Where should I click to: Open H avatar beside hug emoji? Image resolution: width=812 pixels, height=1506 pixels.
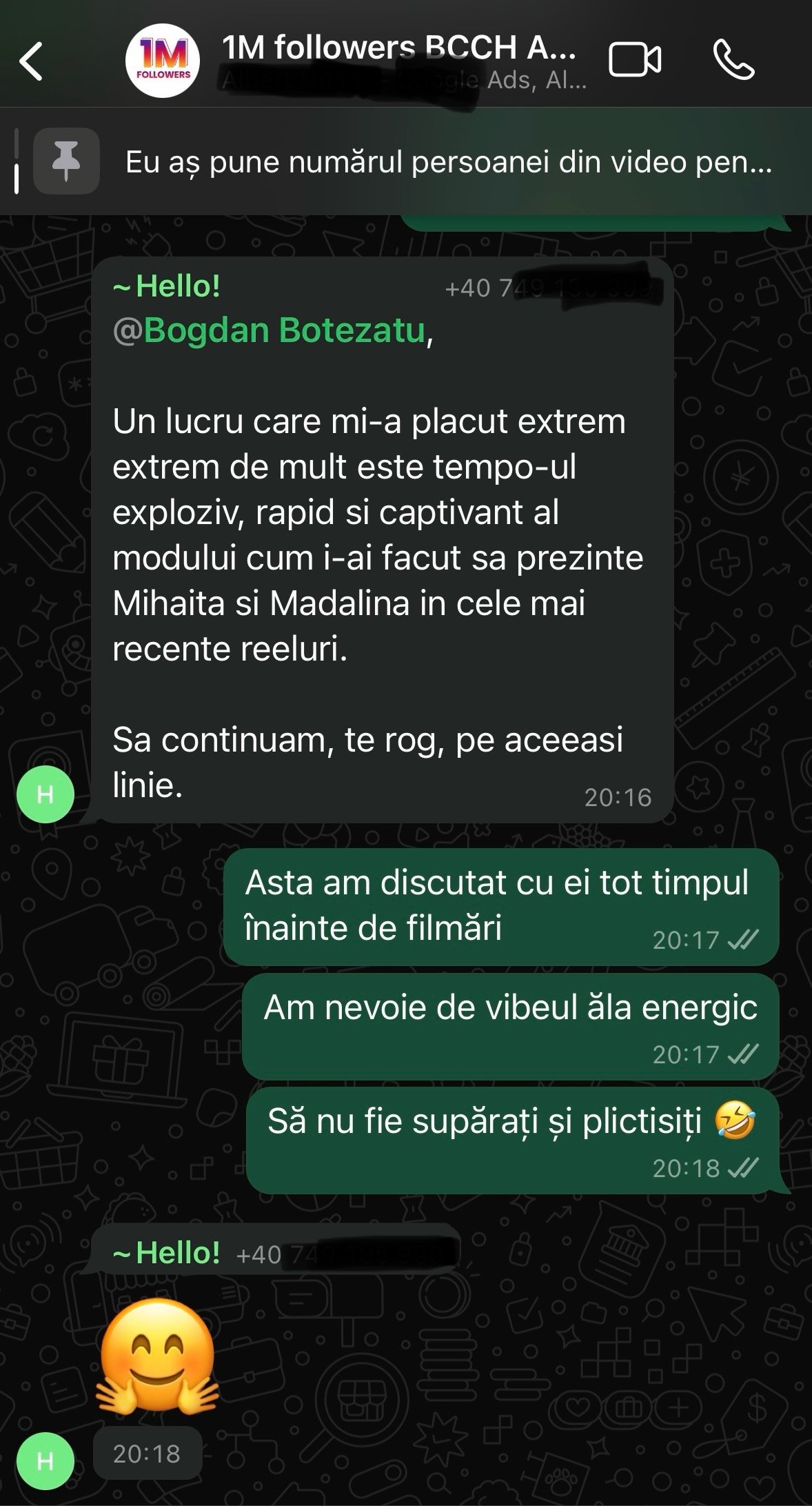point(45,1461)
